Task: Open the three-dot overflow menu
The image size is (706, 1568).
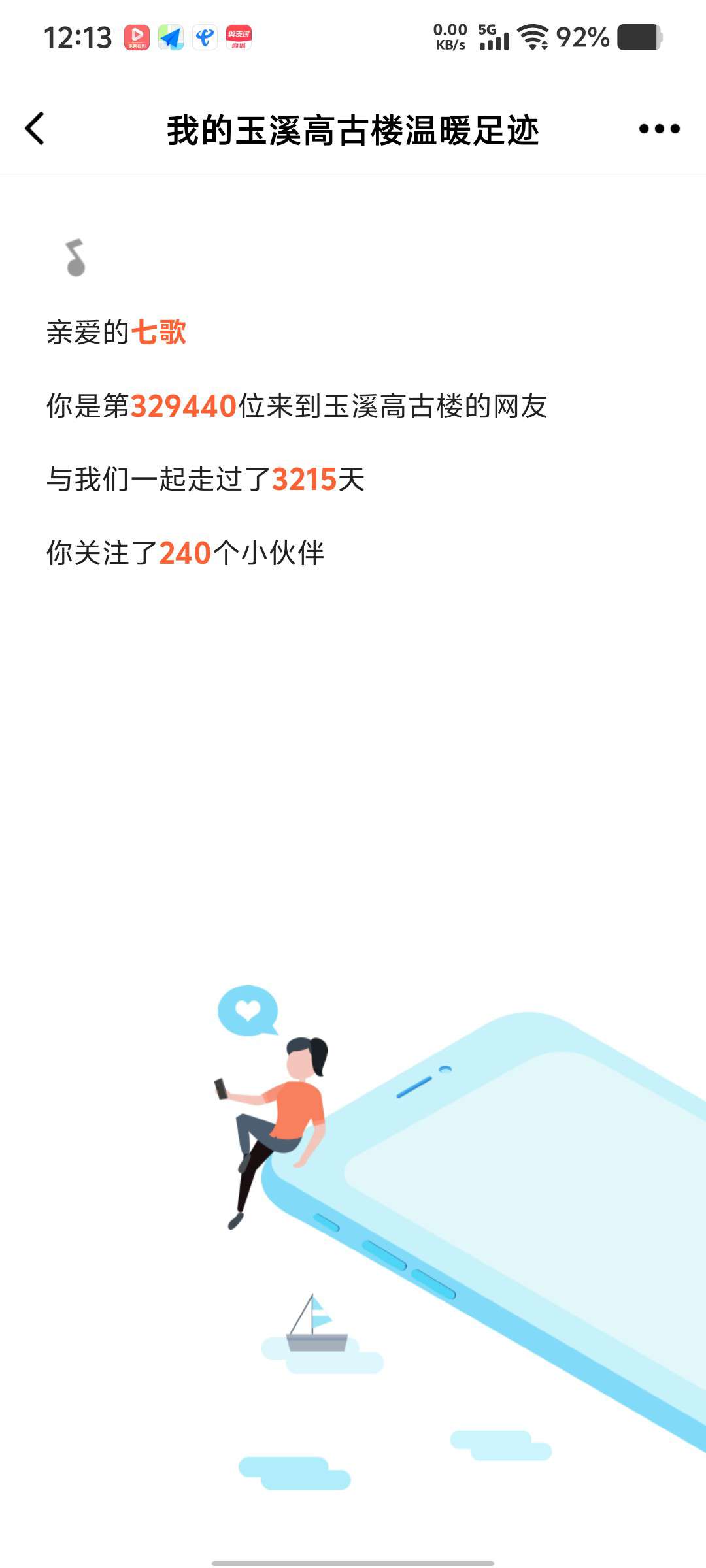Action: [x=659, y=129]
